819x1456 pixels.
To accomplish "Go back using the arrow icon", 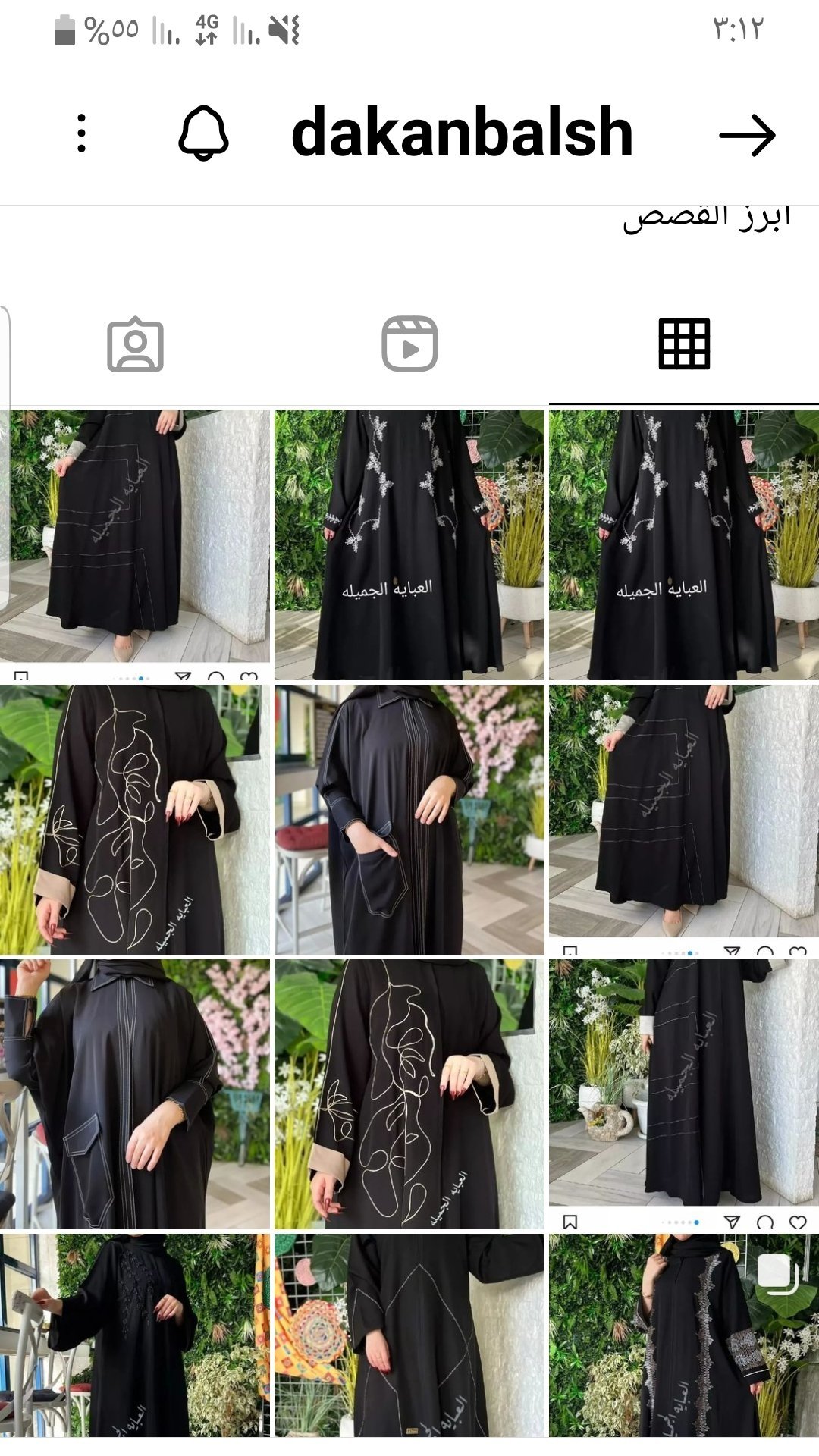I will (x=747, y=136).
